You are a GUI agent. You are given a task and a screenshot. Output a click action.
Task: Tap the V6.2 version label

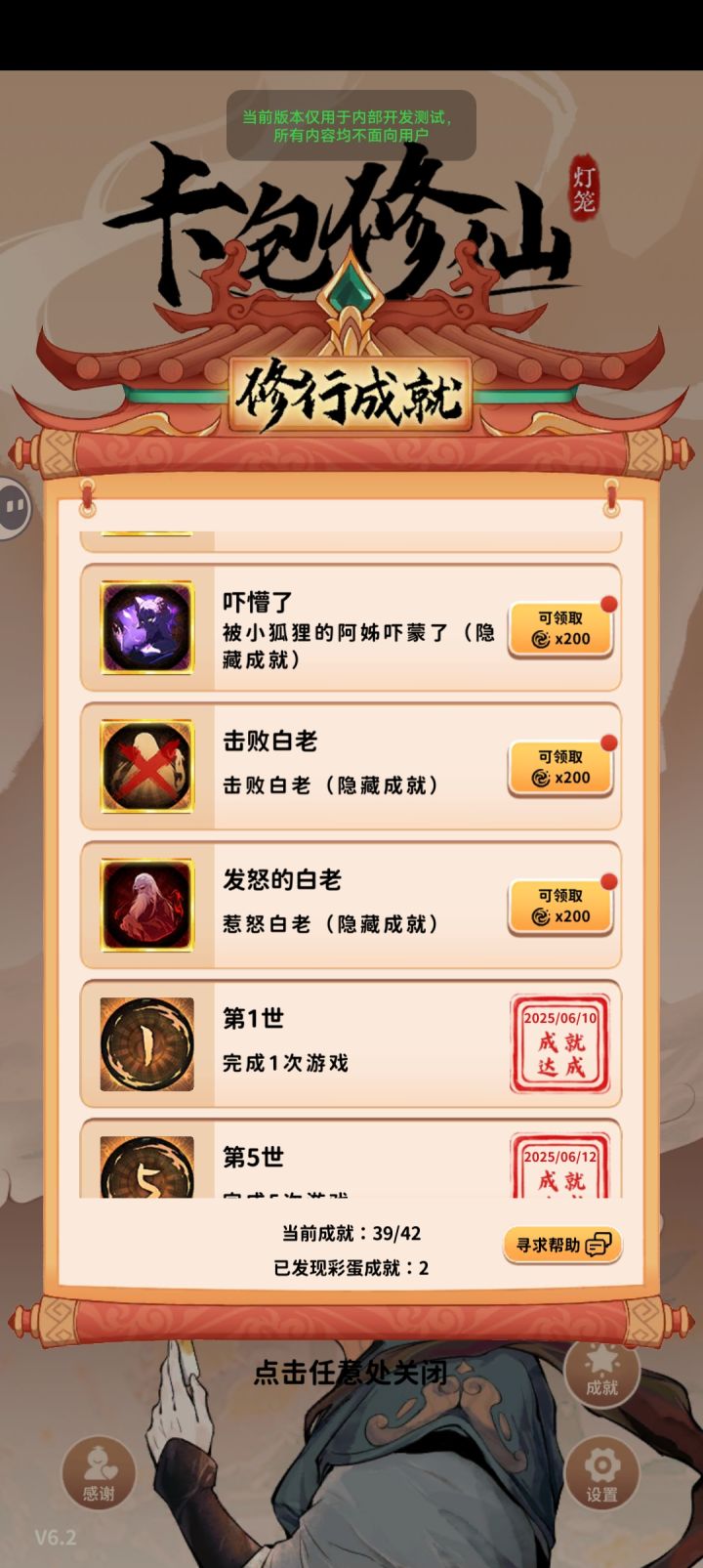(x=56, y=1539)
